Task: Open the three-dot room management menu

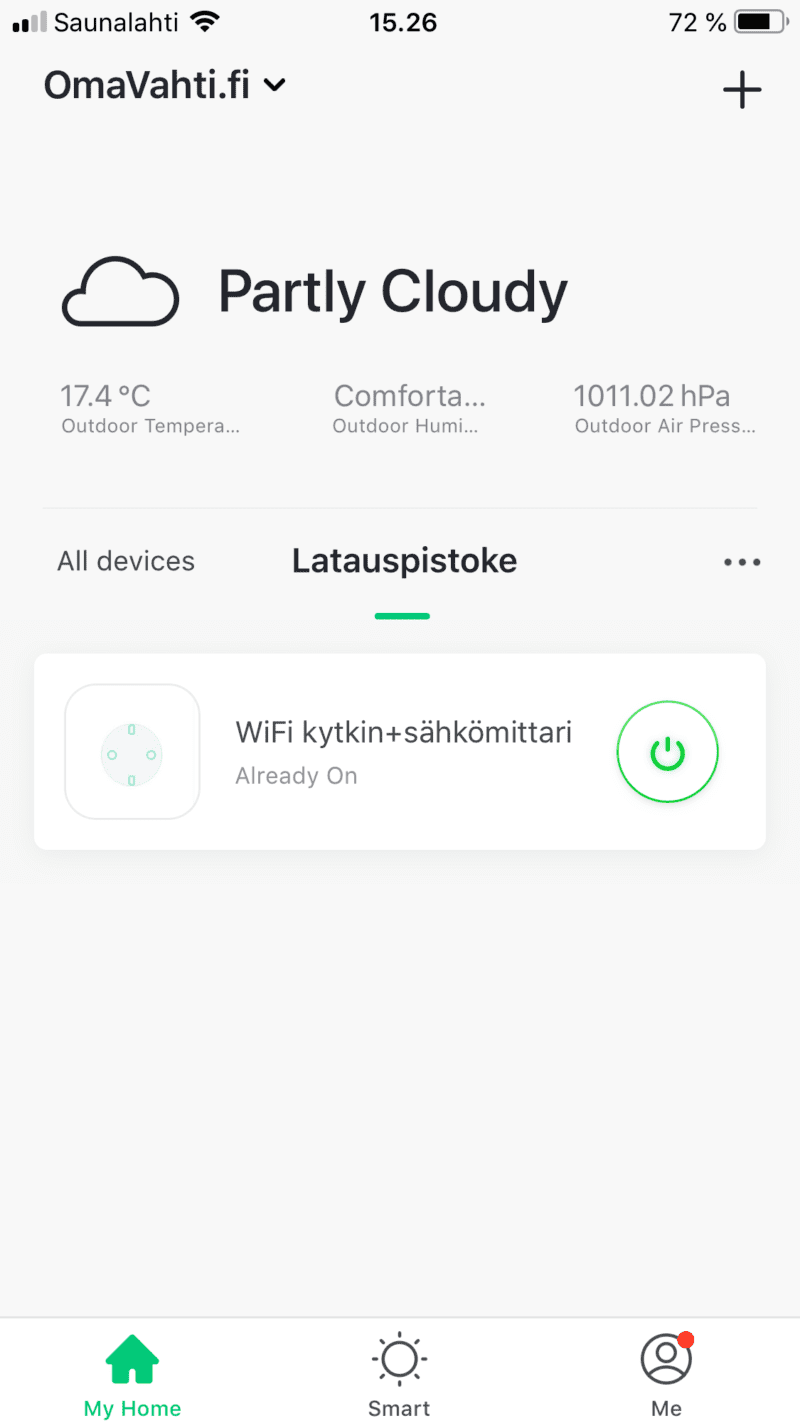Action: point(741,562)
